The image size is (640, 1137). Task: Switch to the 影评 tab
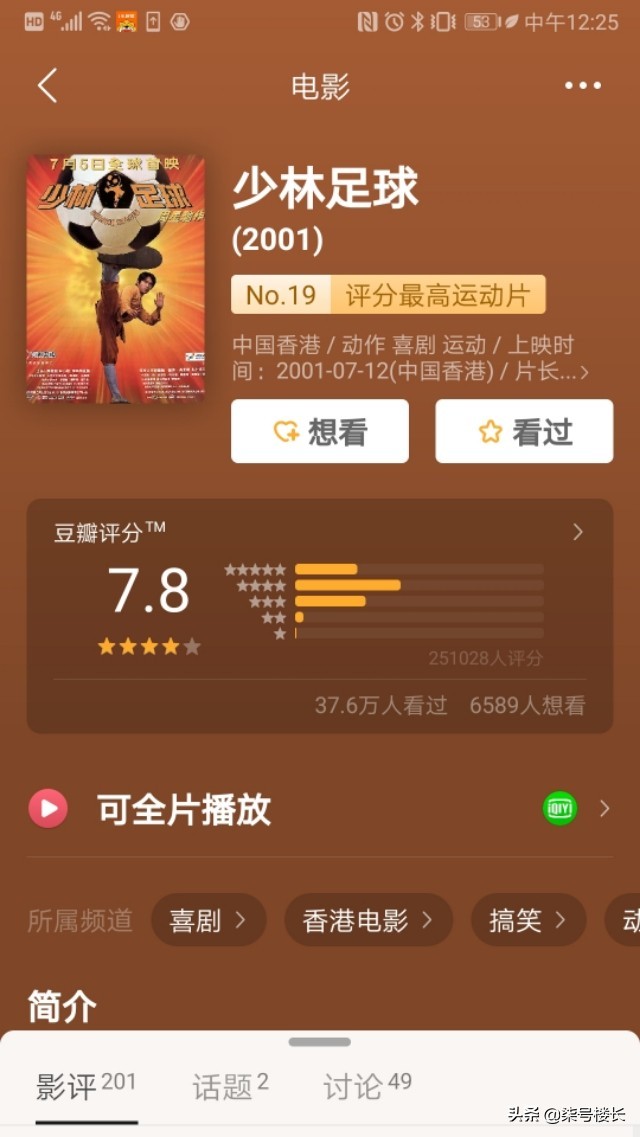[85, 1086]
